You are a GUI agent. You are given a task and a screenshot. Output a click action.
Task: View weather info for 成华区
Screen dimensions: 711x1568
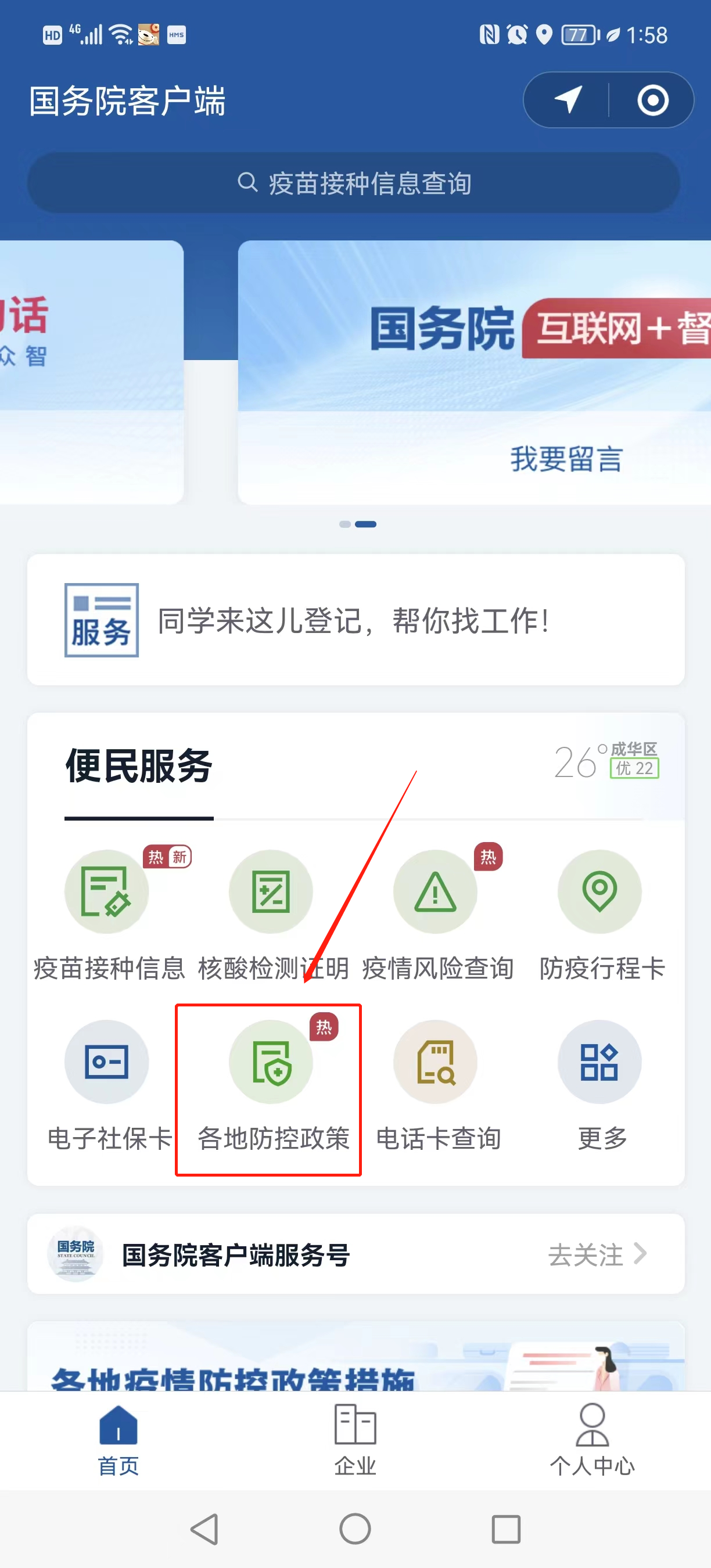tap(606, 761)
